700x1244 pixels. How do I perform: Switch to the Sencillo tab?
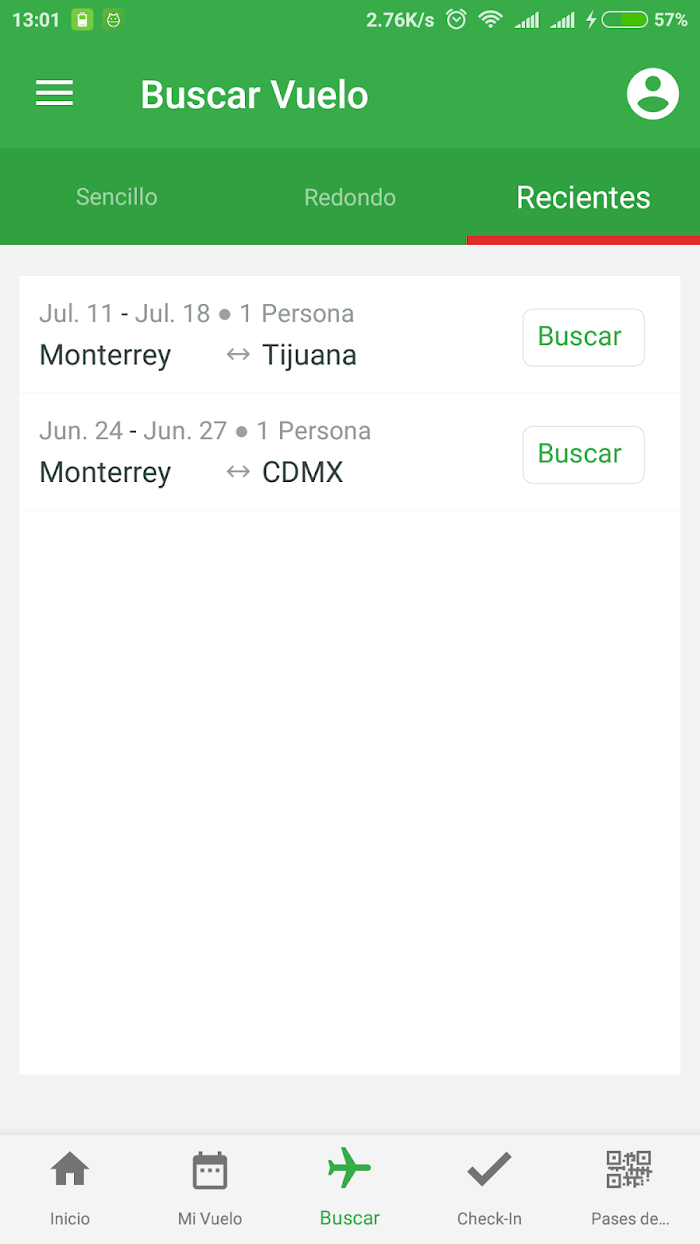click(117, 197)
